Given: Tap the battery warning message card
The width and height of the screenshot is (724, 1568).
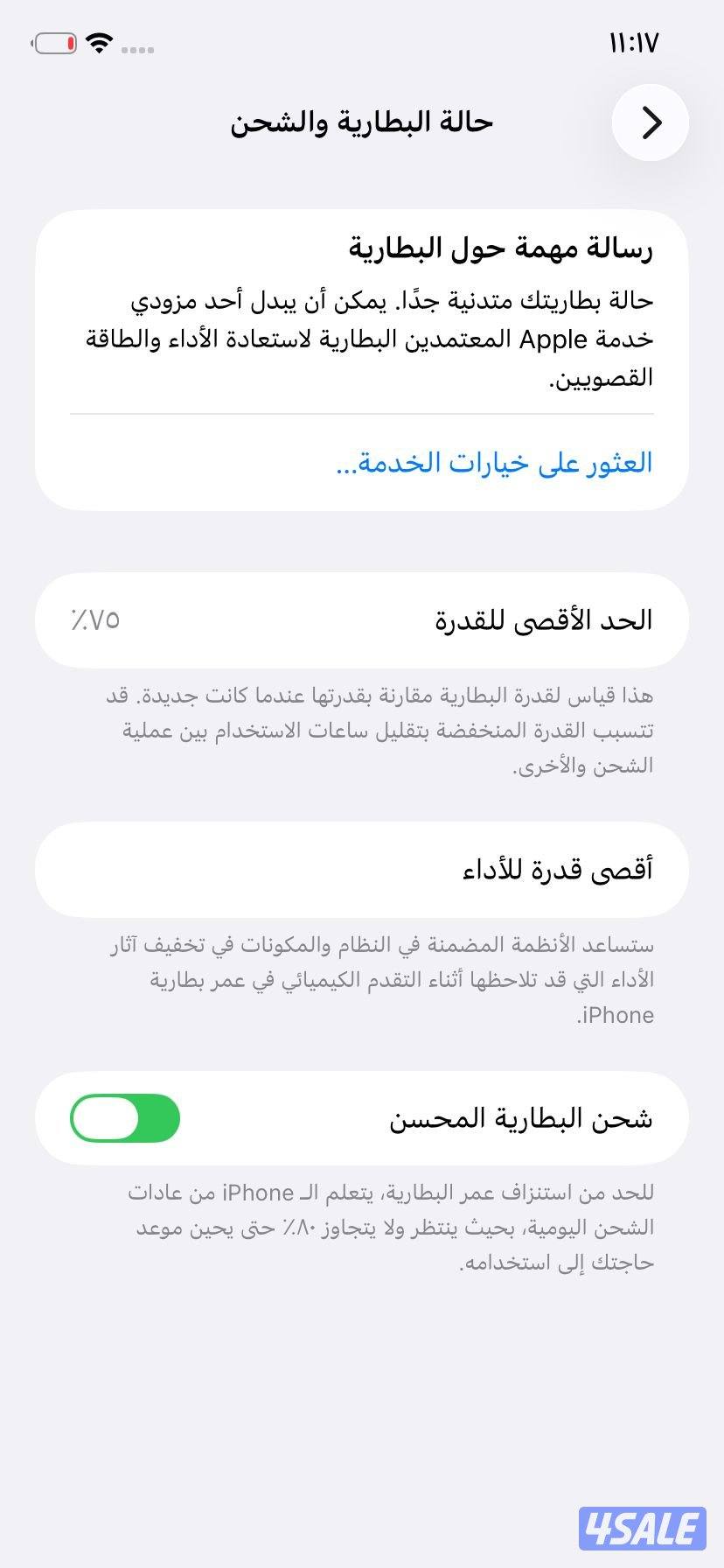Looking at the screenshot, I should pos(362,359).
